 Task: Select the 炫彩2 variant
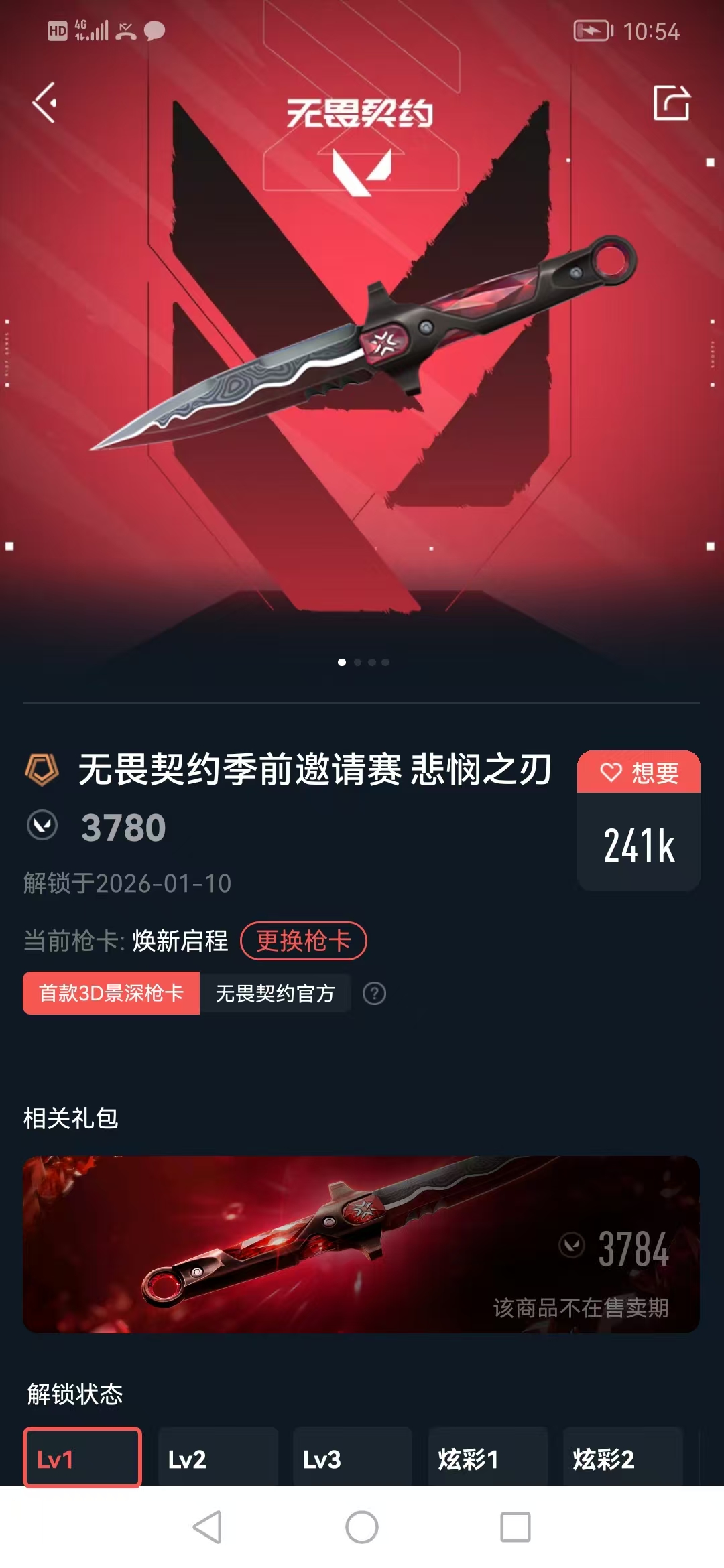coord(623,1458)
